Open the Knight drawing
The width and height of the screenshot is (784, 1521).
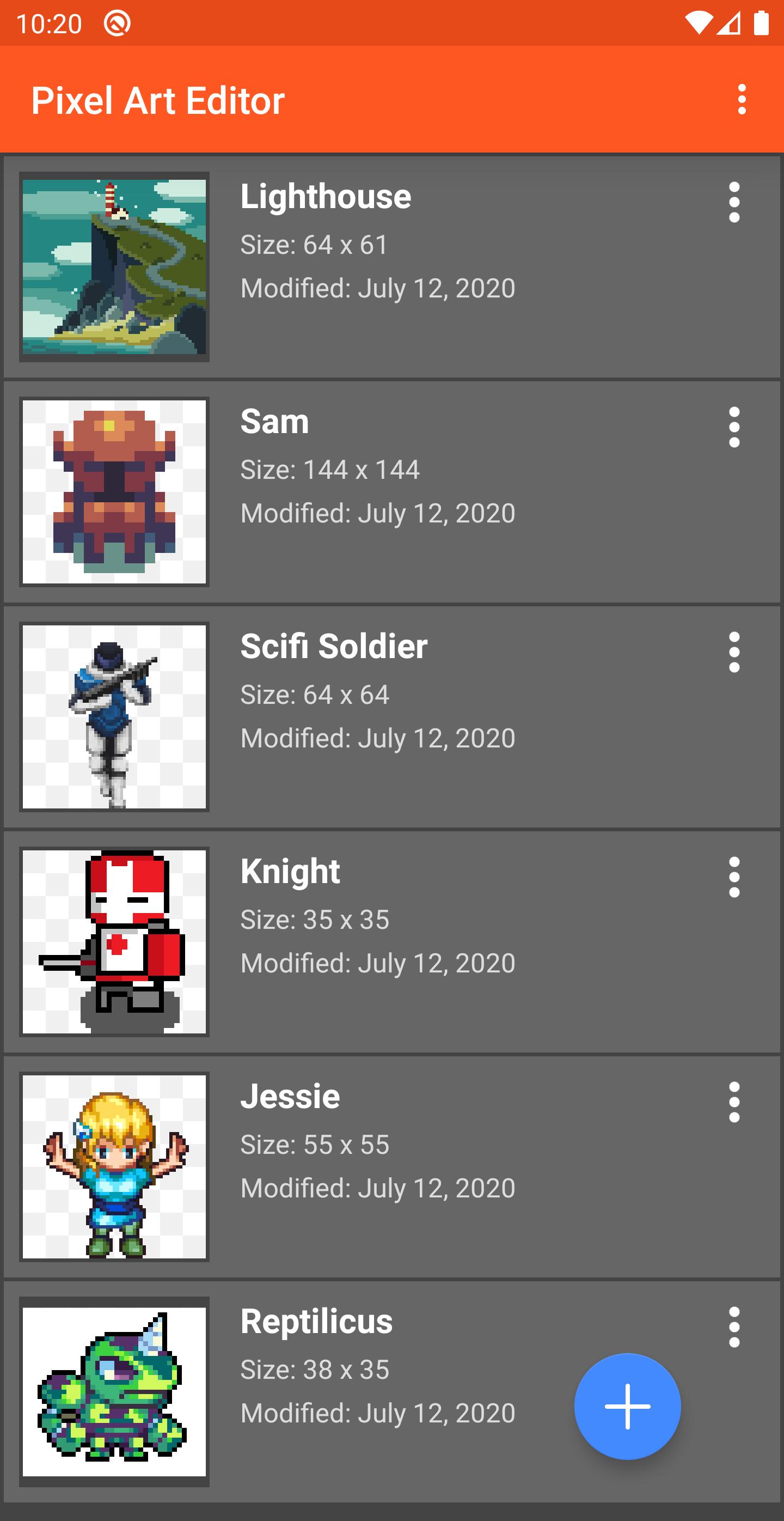coord(391,942)
